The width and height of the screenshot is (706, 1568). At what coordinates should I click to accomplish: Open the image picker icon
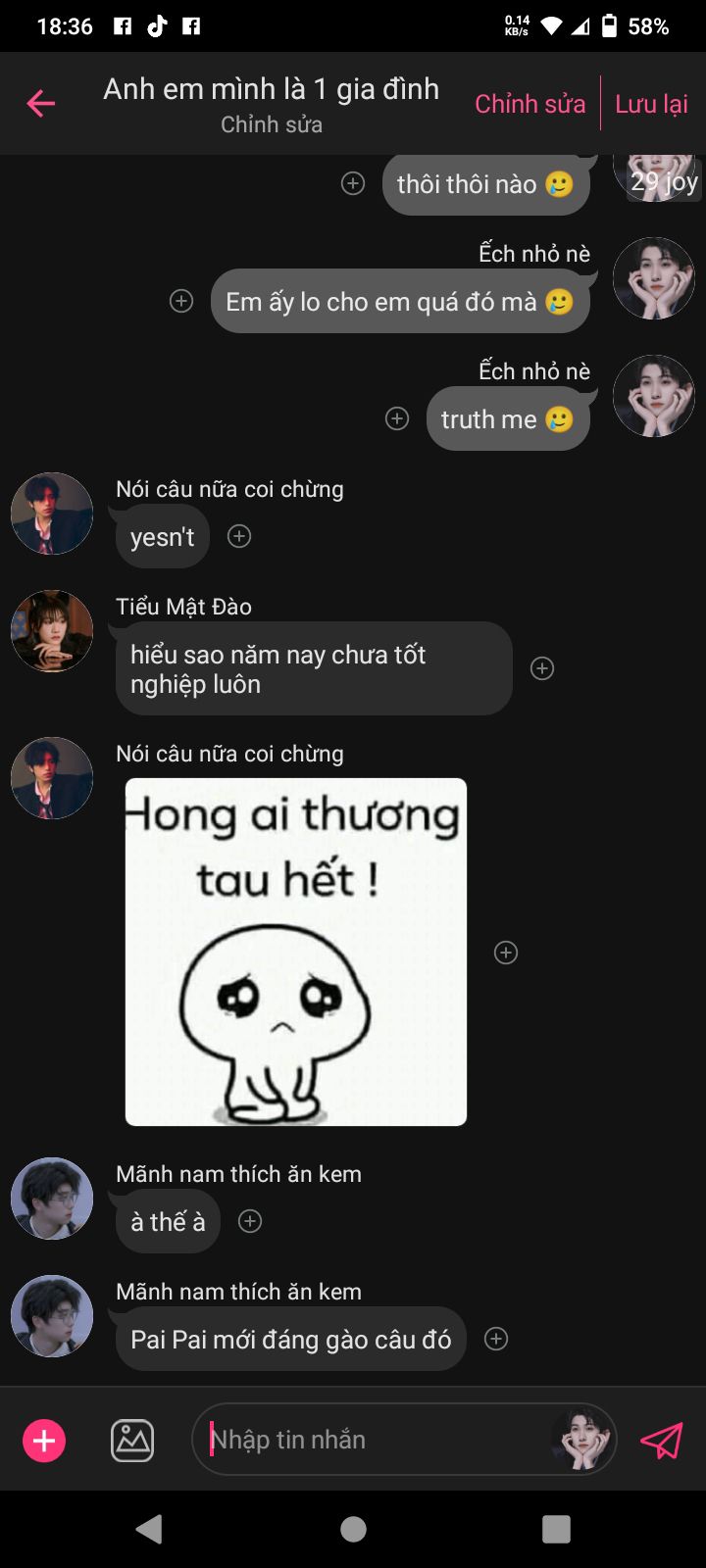pos(132,1441)
